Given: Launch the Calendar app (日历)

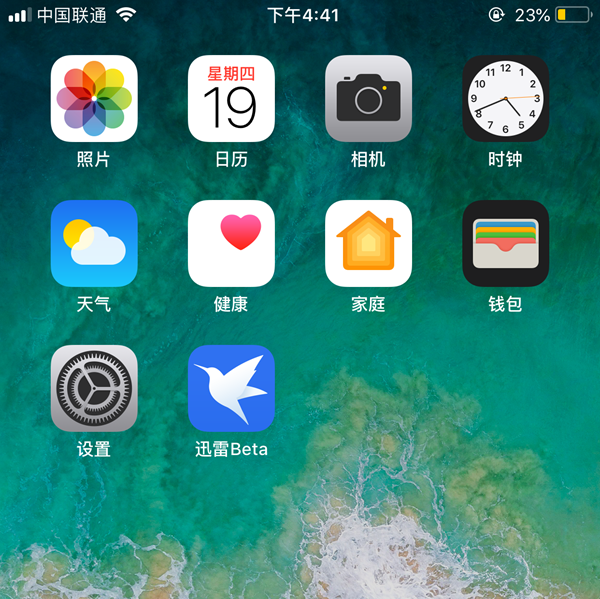Looking at the screenshot, I should click(x=231, y=98).
